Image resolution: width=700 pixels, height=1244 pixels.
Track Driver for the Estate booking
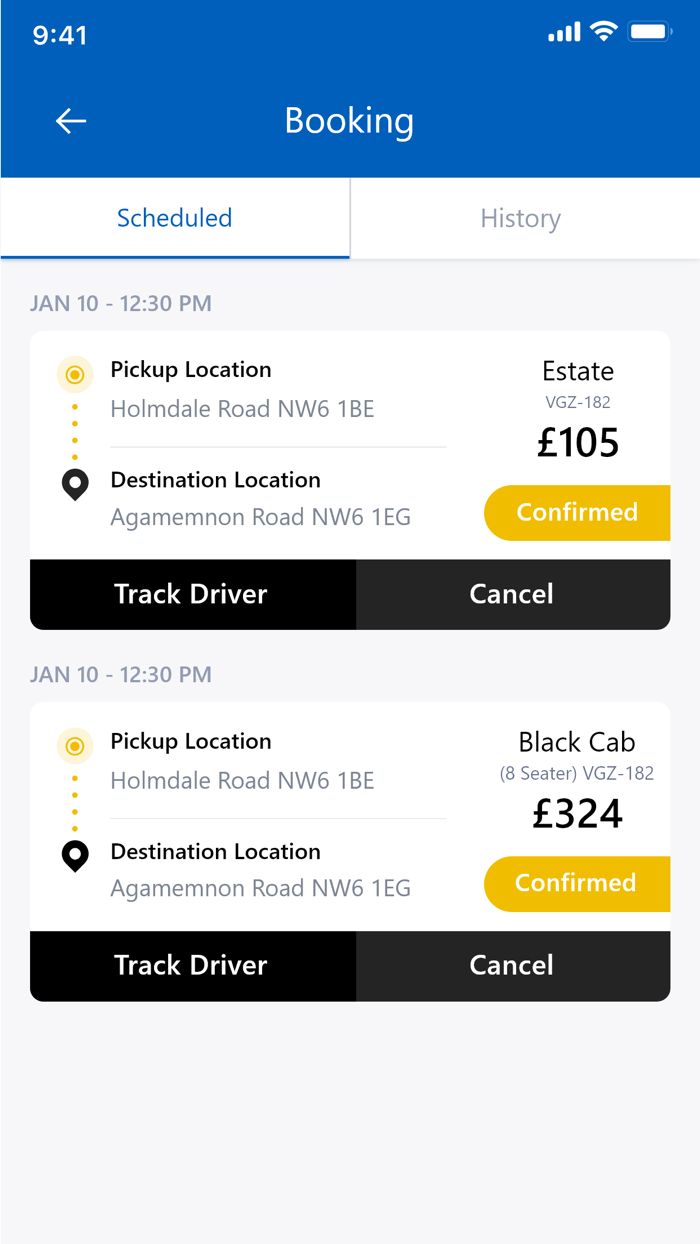[x=192, y=594]
